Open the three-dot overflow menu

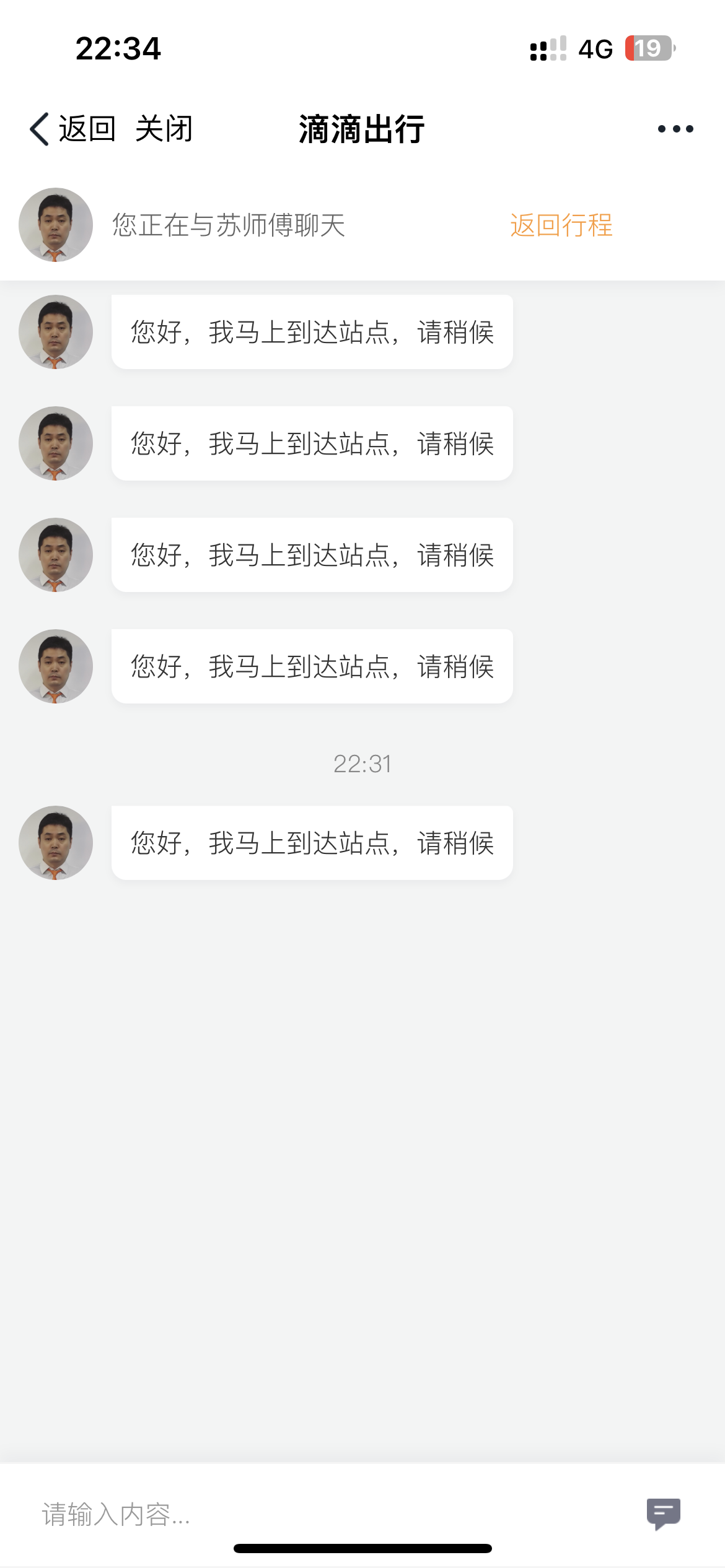click(x=675, y=129)
